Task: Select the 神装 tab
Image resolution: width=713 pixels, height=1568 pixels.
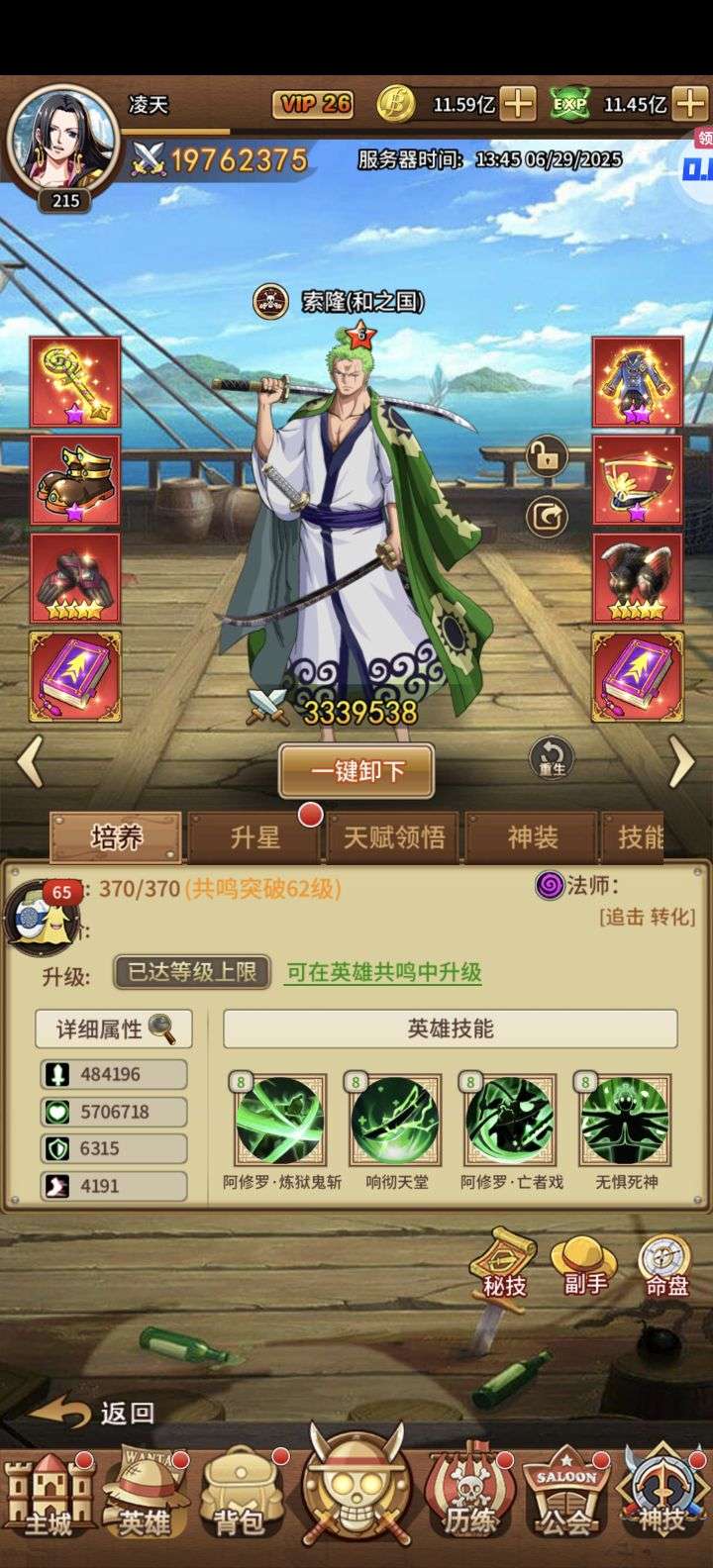Action: [532, 838]
